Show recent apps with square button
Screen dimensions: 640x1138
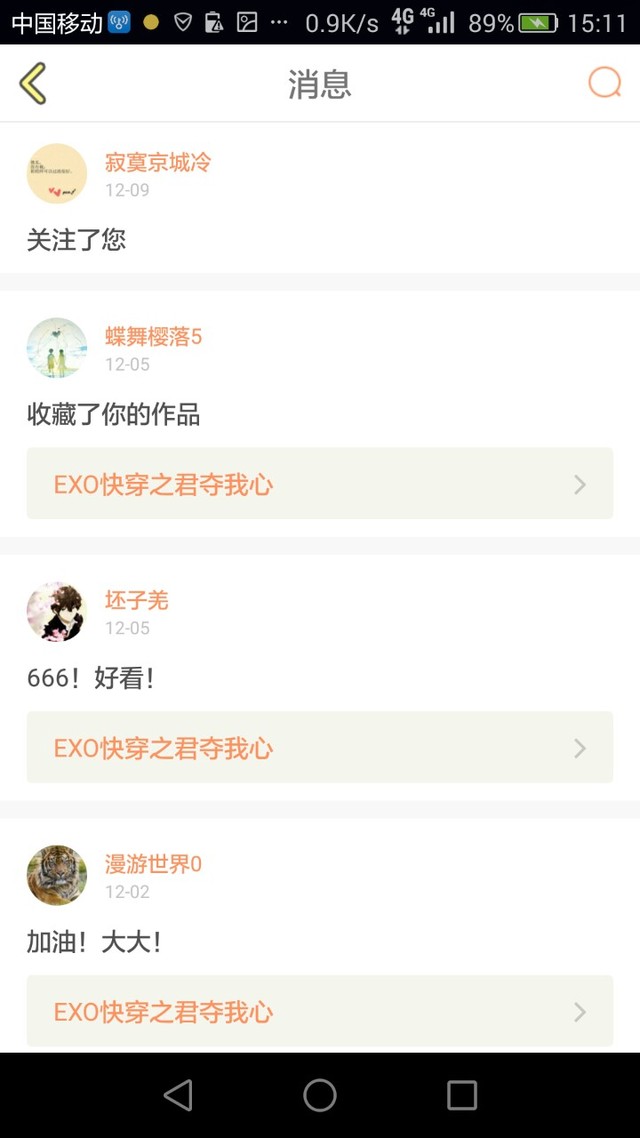pyautogui.click(x=462, y=1095)
